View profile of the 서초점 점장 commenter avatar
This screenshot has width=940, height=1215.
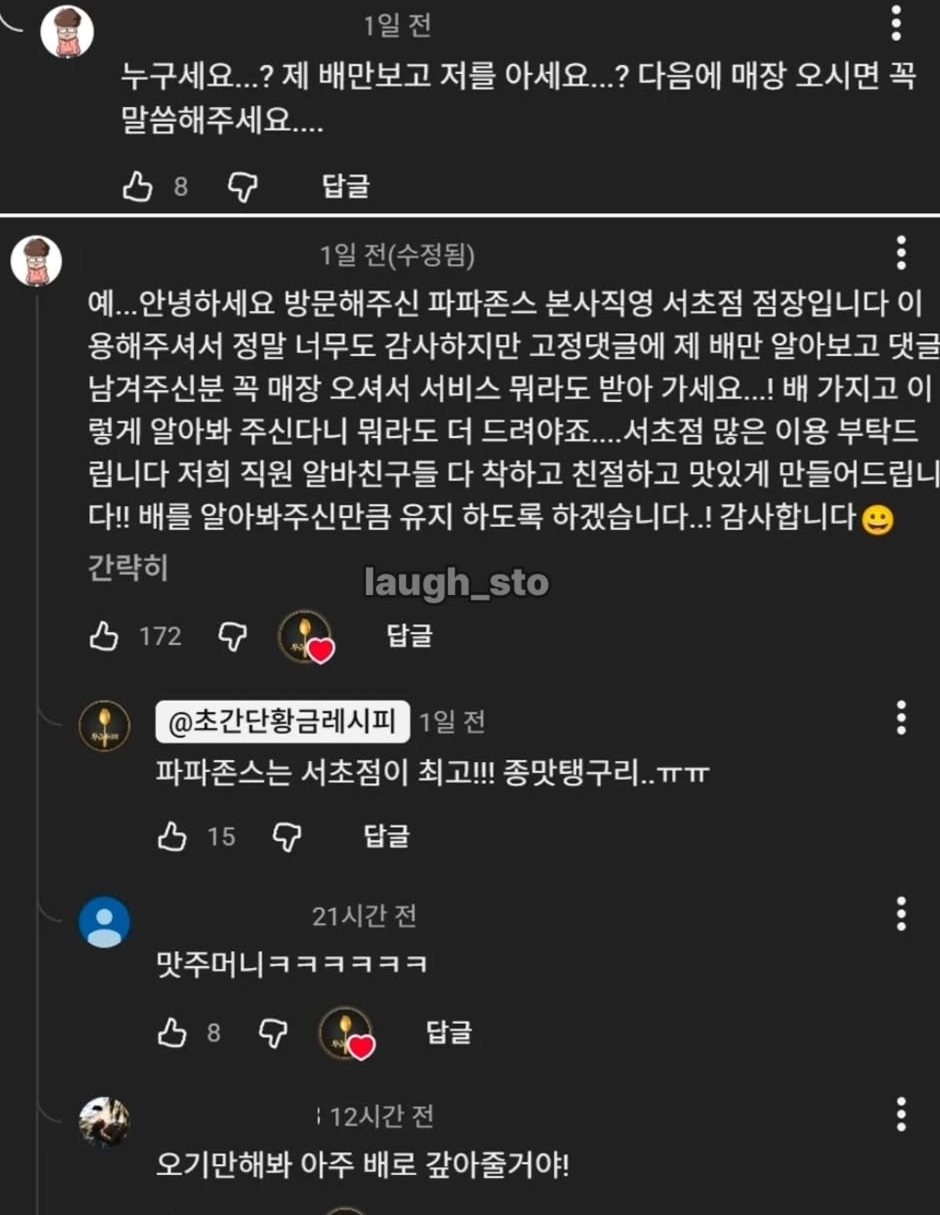coord(36,262)
